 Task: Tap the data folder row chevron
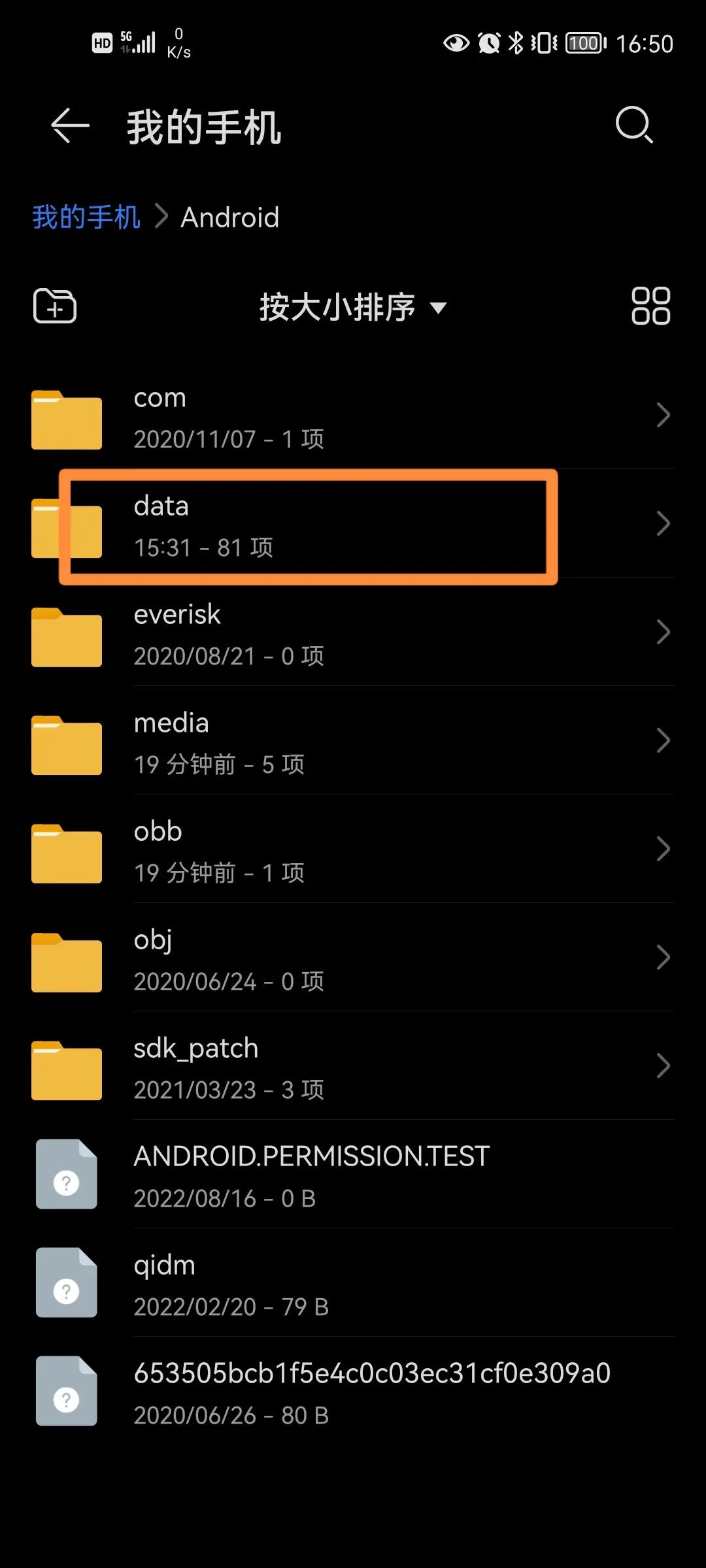pos(662,523)
